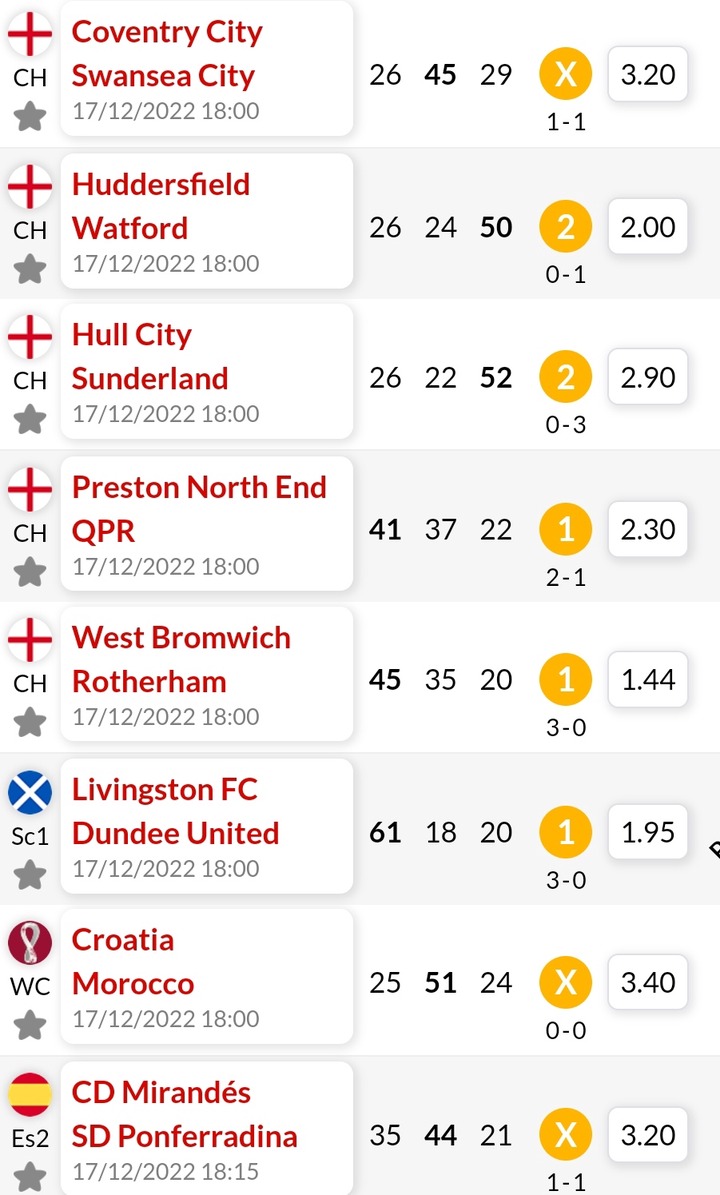This screenshot has width=720, height=1195.
Task: Open Preston North End vs QPR
Action: coord(206,524)
